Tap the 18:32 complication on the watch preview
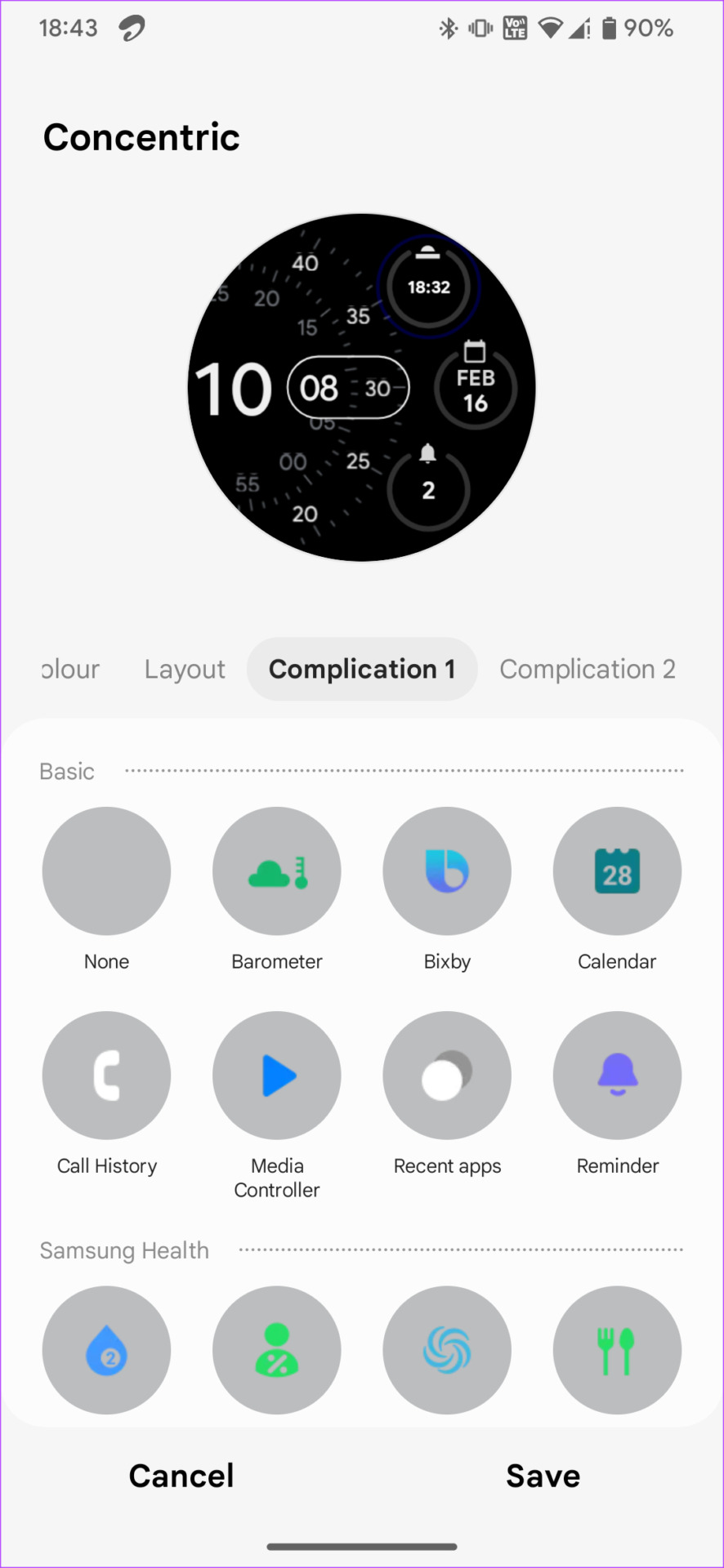The image size is (724, 1568). (428, 286)
